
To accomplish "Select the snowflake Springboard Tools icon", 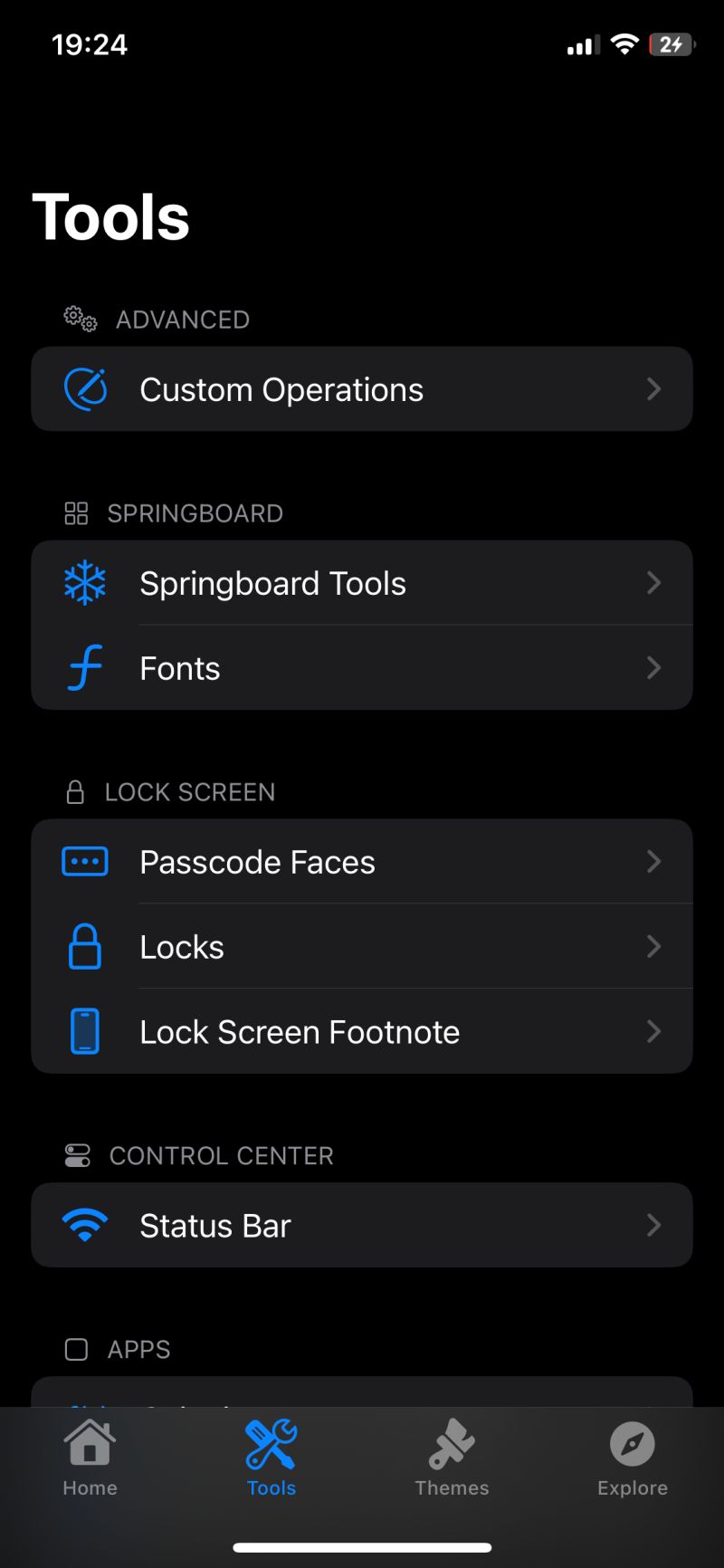I will pyautogui.click(x=84, y=583).
